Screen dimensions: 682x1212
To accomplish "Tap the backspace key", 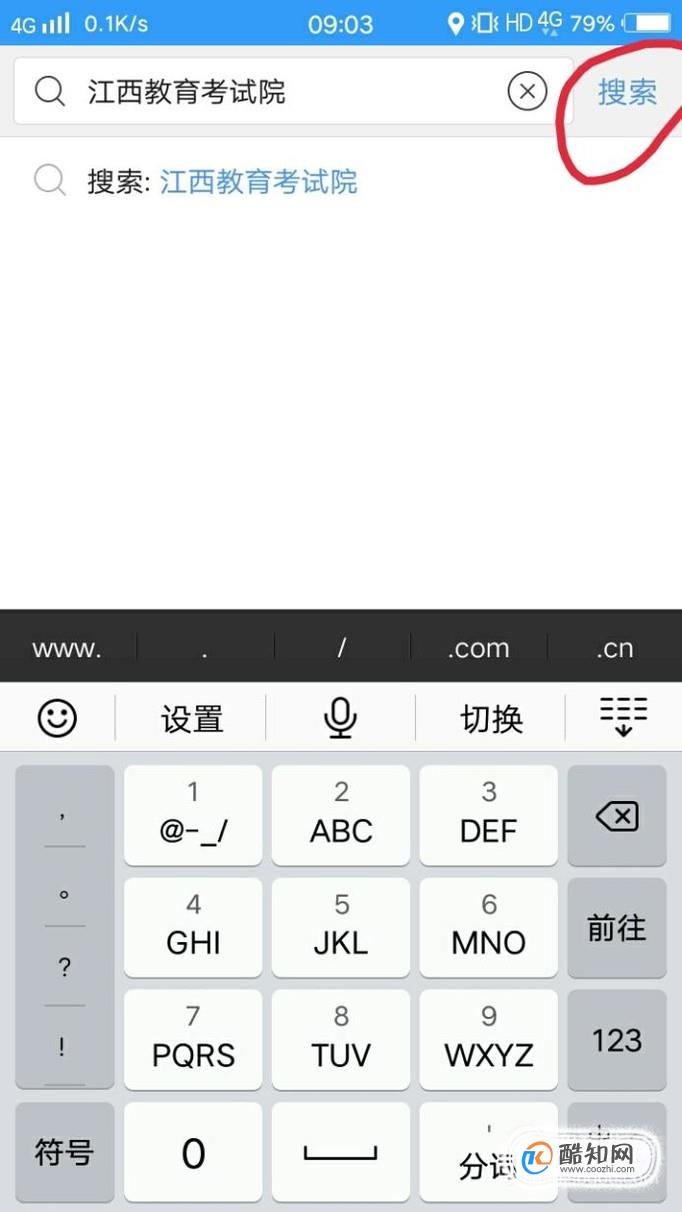I will coord(616,816).
